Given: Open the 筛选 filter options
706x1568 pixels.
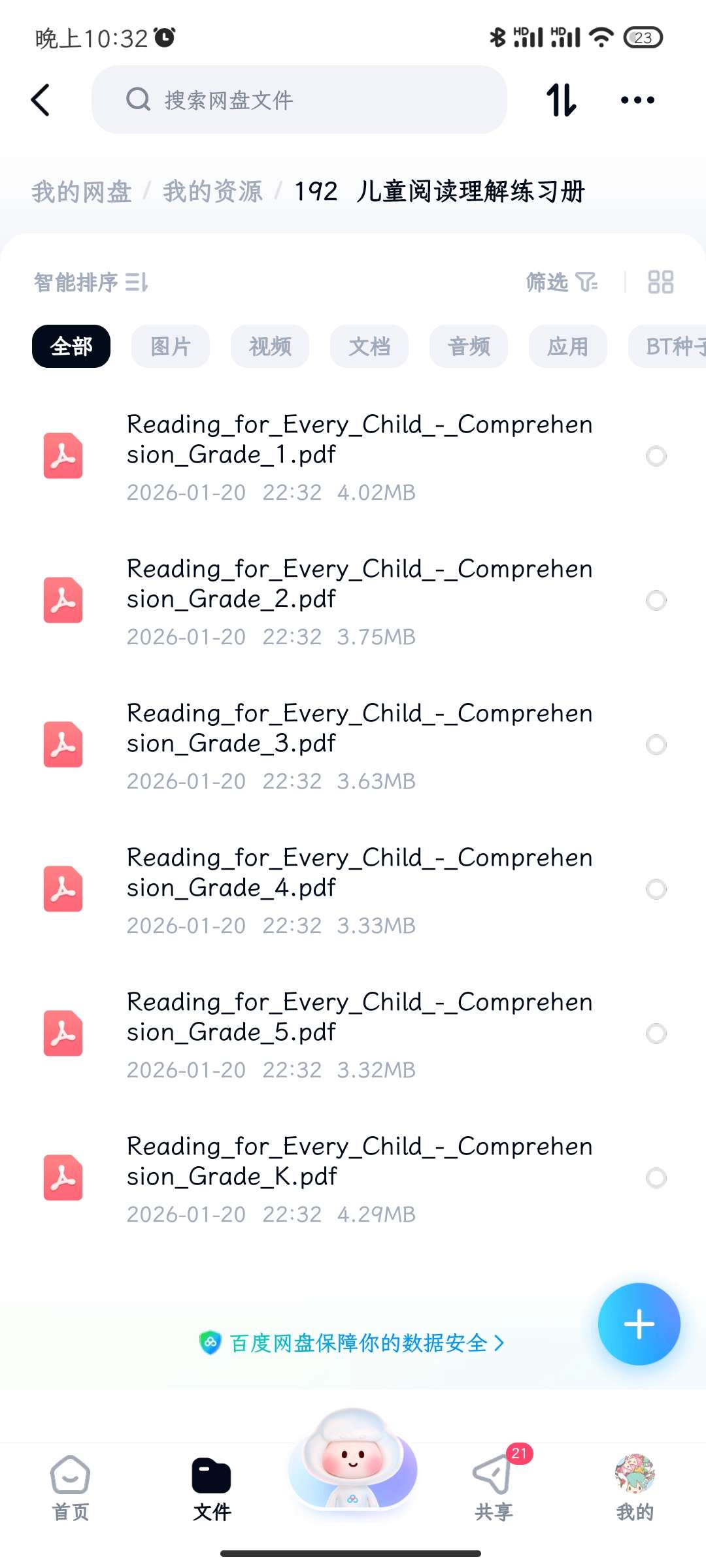Looking at the screenshot, I should pos(562,282).
